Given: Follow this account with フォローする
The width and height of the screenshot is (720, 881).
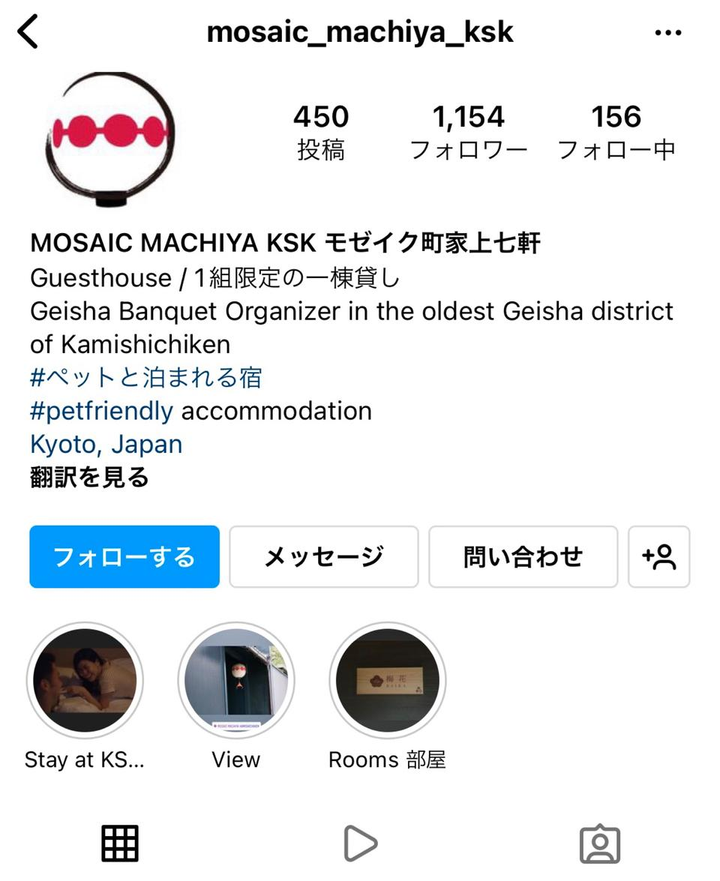Looking at the screenshot, I should click(x=124, y=556).
